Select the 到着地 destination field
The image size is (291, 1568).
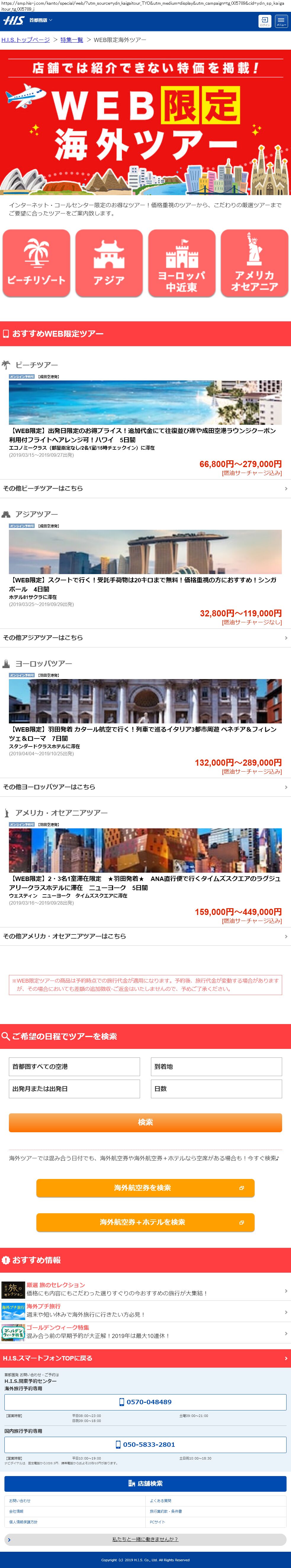[216, 1066]
